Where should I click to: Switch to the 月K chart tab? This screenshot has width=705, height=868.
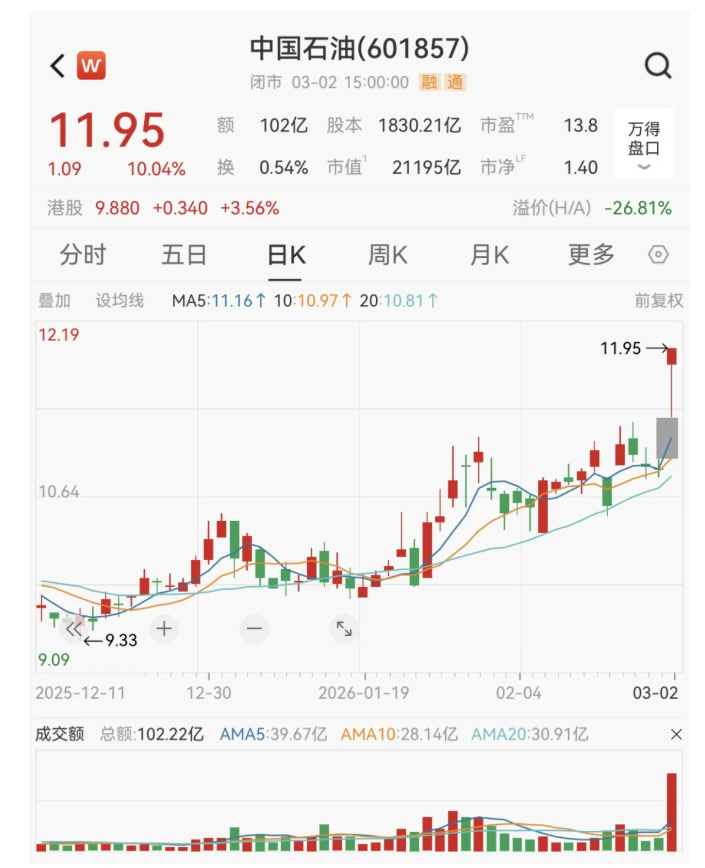[x=489, y=255]
